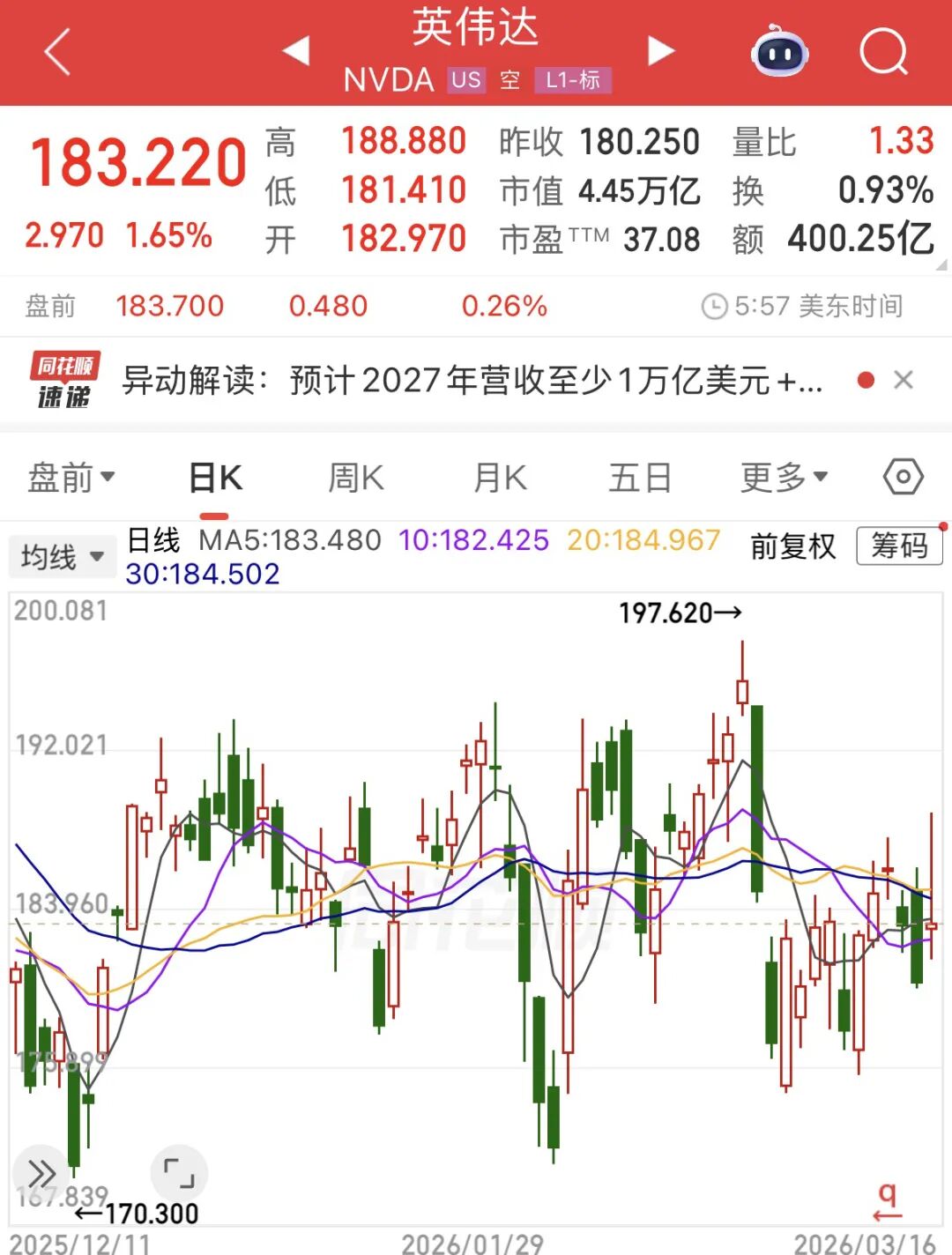The height and width of the screenshot is (1255, 952).
Task: Change the 前复权 adjustment setting
Action: pyautogui.click(x=792, y=546)
